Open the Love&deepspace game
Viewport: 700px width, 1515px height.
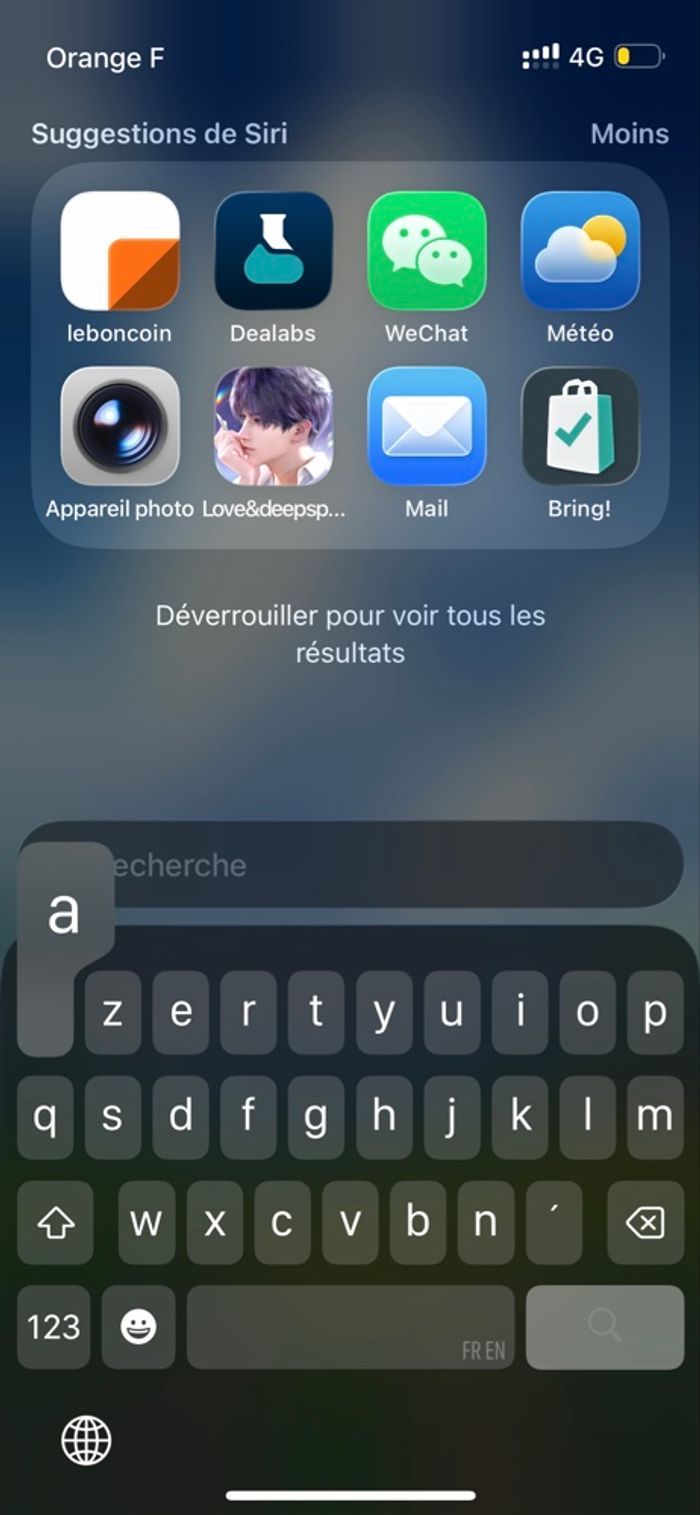[273, 426]
